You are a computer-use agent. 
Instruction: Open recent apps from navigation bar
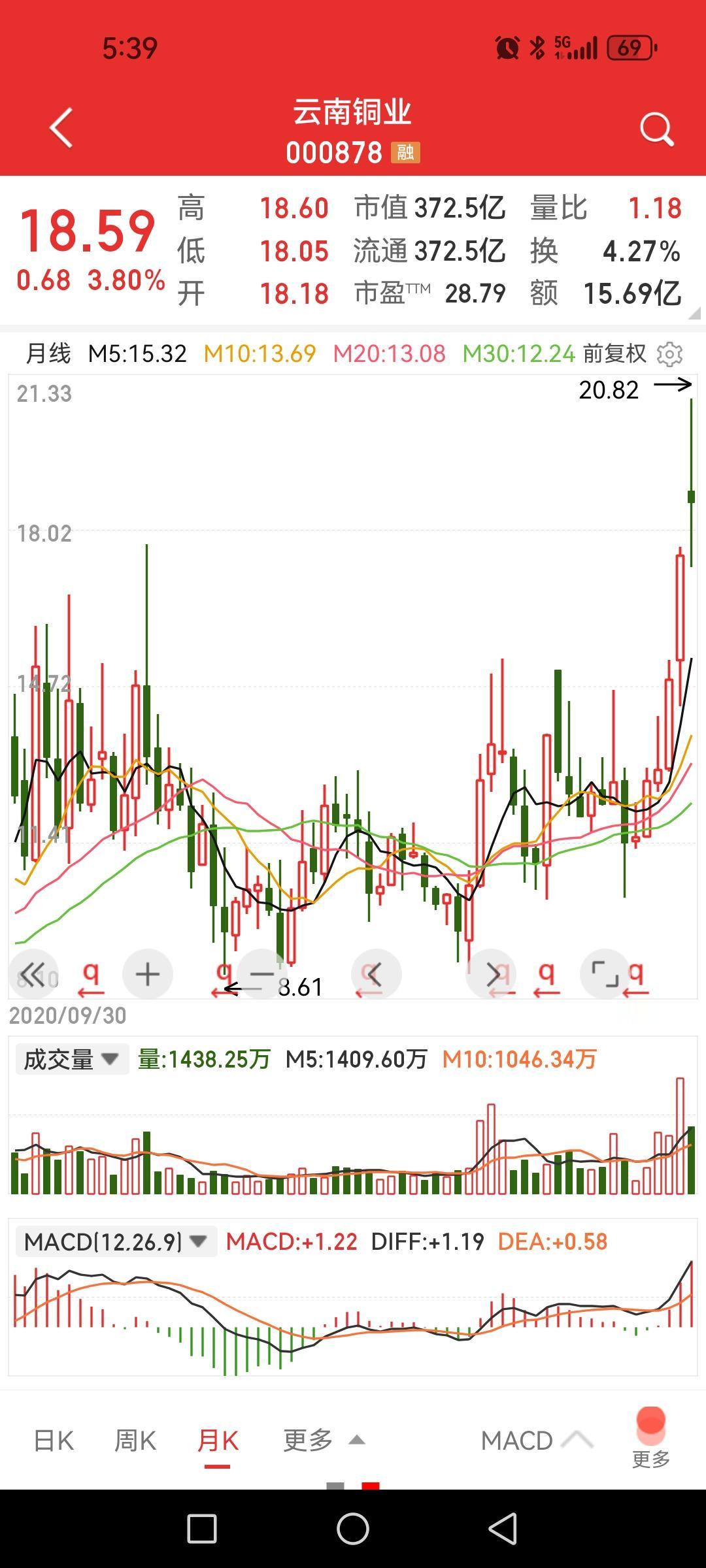tap(202, 1529)
